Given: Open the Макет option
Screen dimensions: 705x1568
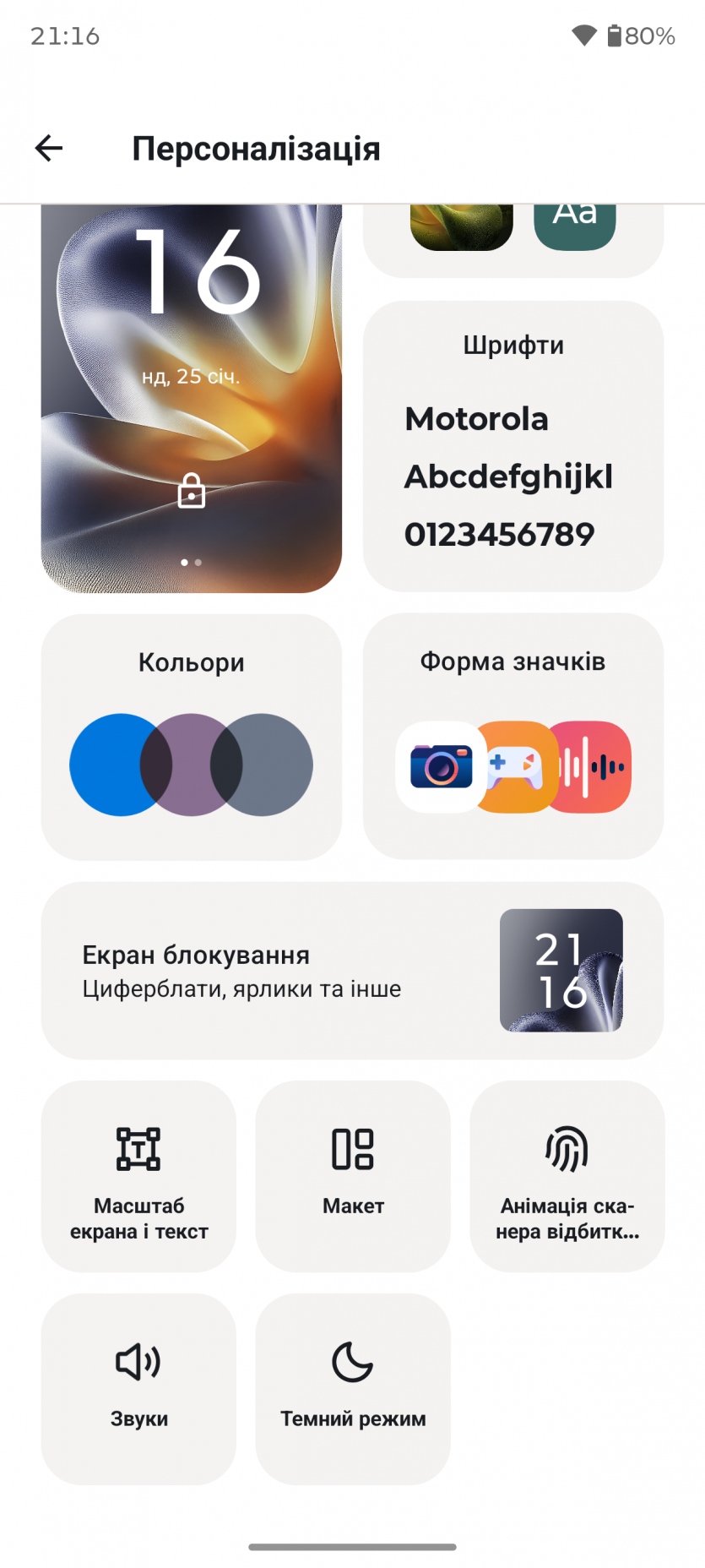Looking at the screenshot, I should (x=353, y=1176).
